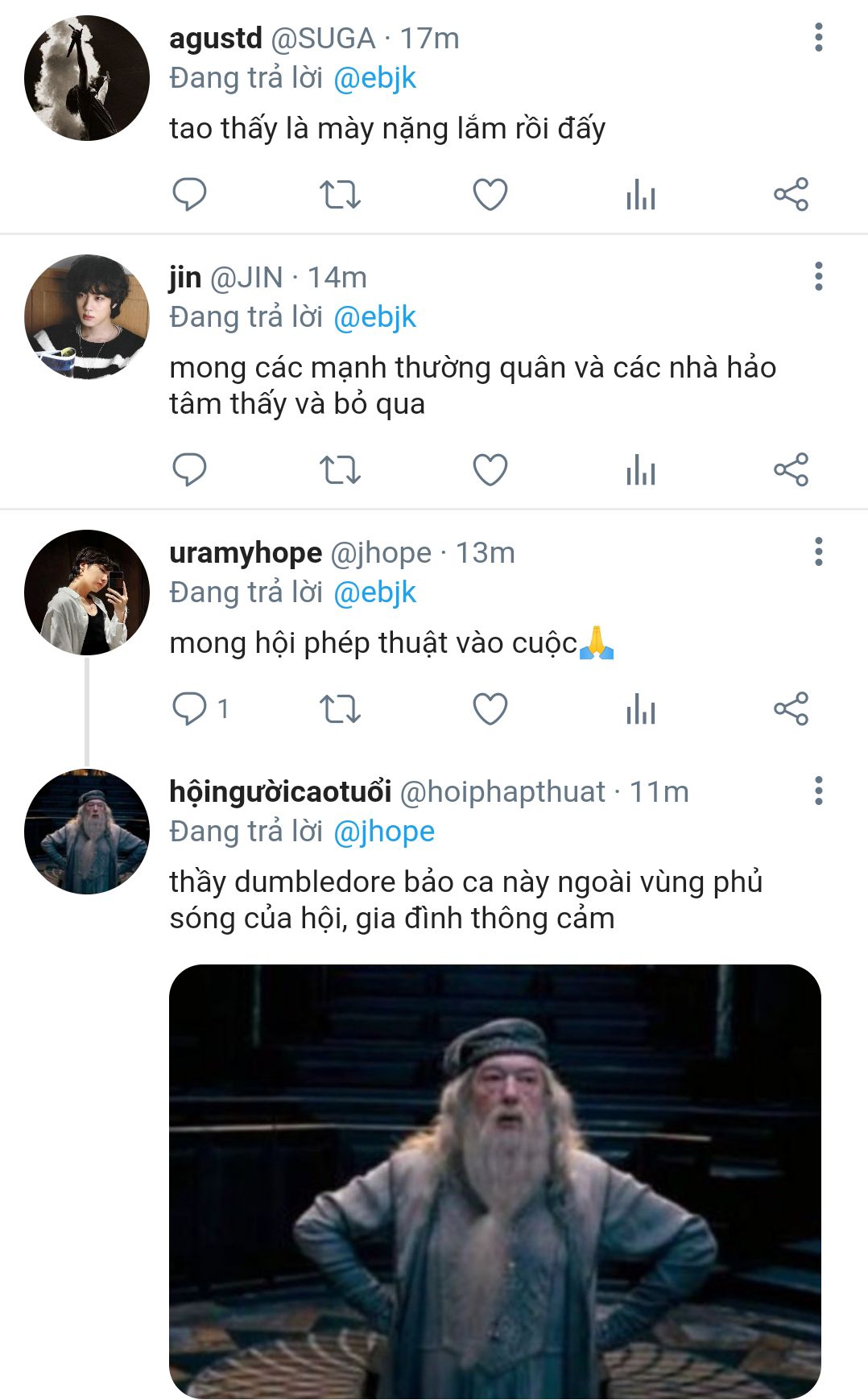Open the @ebjk link in agustd's reply
Viewport: 868px width, 1400px height.
[374, 78]
